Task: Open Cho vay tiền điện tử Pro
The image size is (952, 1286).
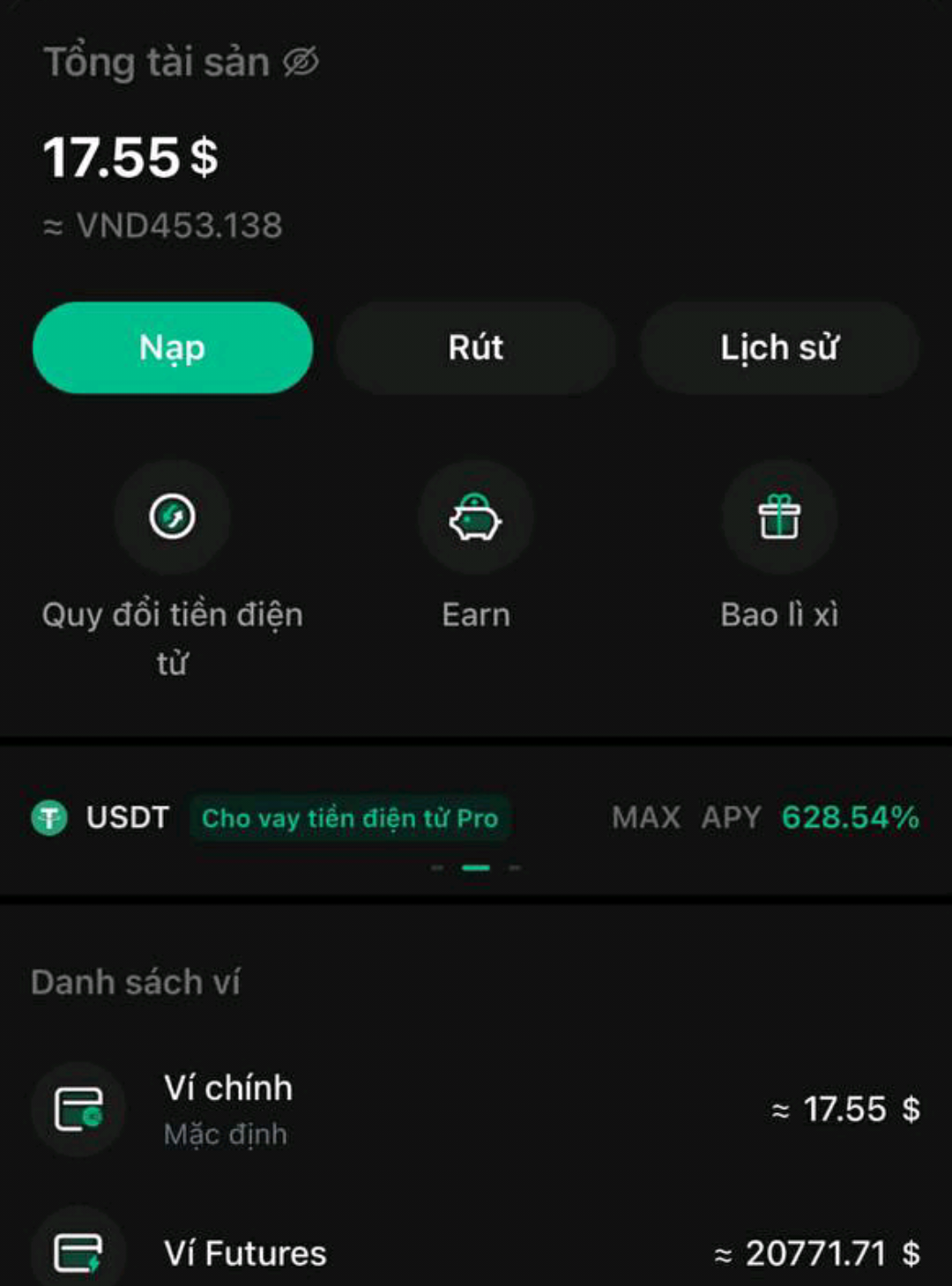Action: [x=351, y=818]
